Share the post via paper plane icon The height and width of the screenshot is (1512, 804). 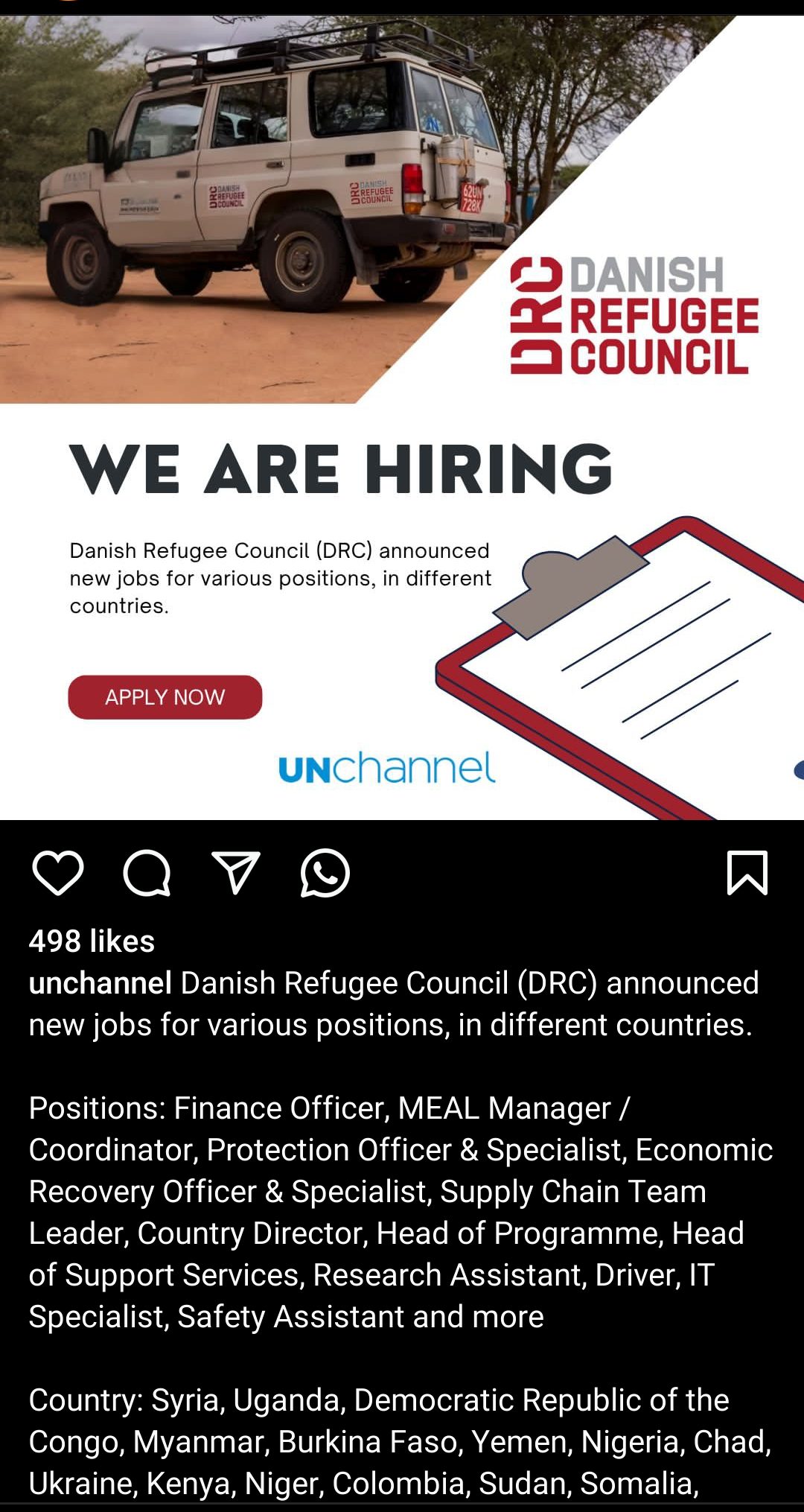click(x=236, y=872)
